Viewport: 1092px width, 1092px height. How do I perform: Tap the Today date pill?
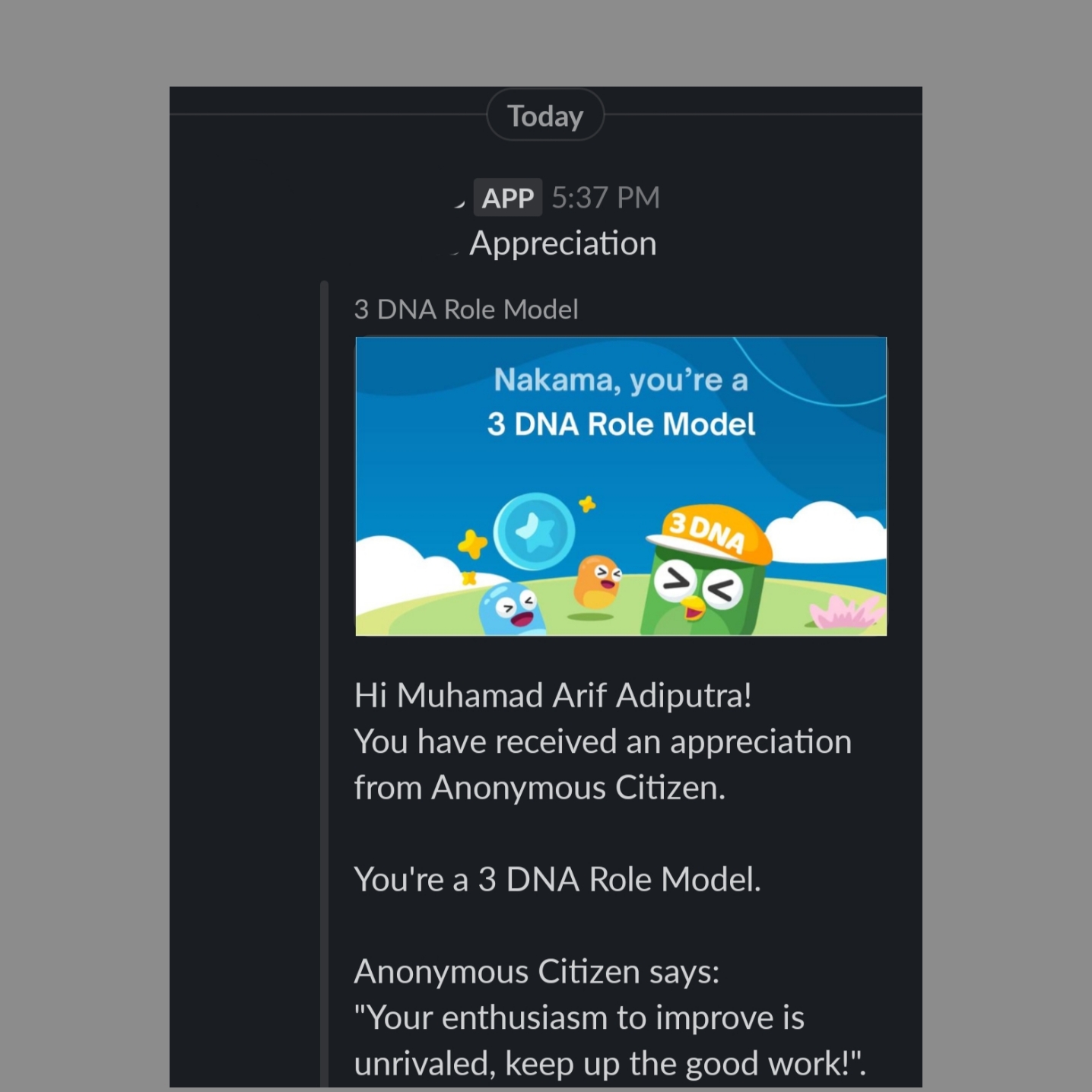pyautogui.click(x=545, y=116)
